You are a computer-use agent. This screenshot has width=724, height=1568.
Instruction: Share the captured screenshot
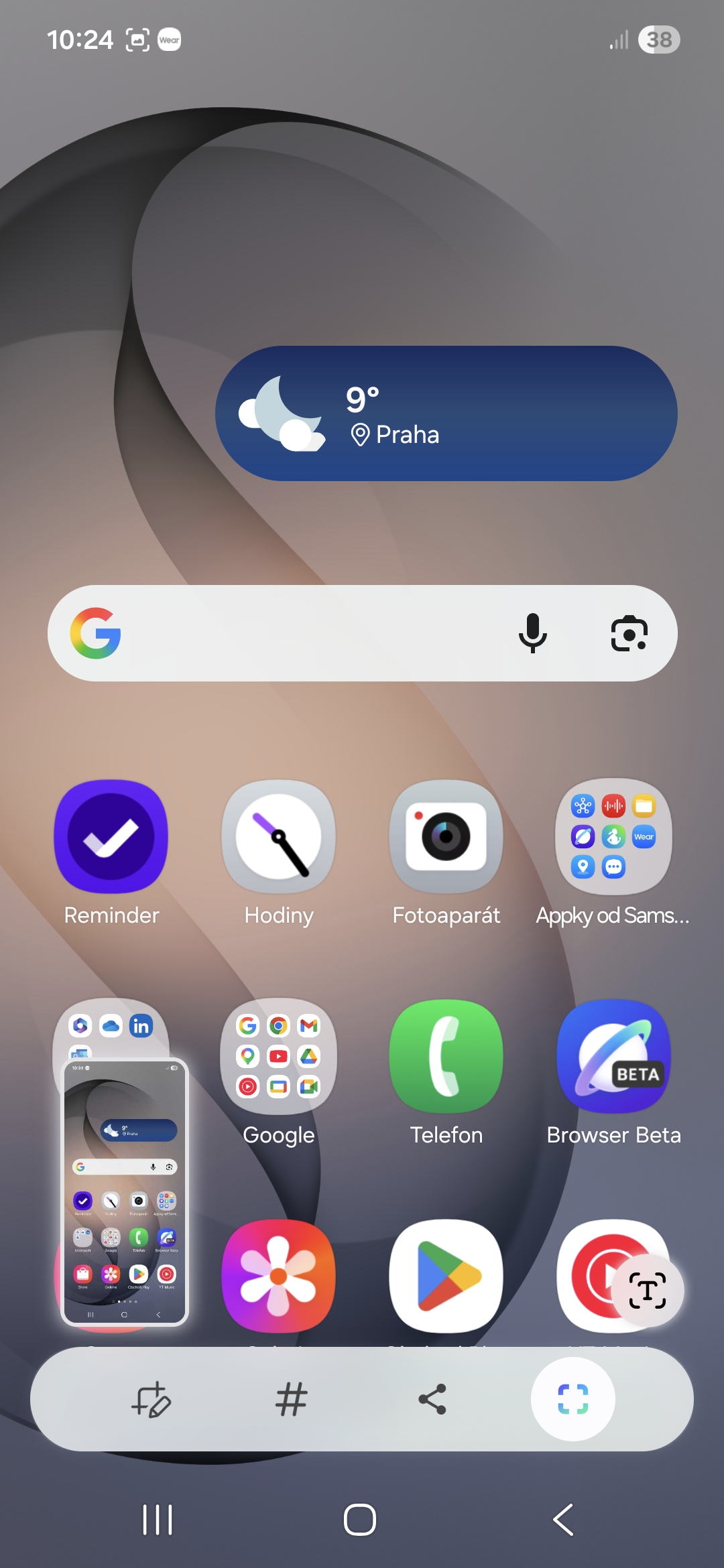(x=432, y=1399)
